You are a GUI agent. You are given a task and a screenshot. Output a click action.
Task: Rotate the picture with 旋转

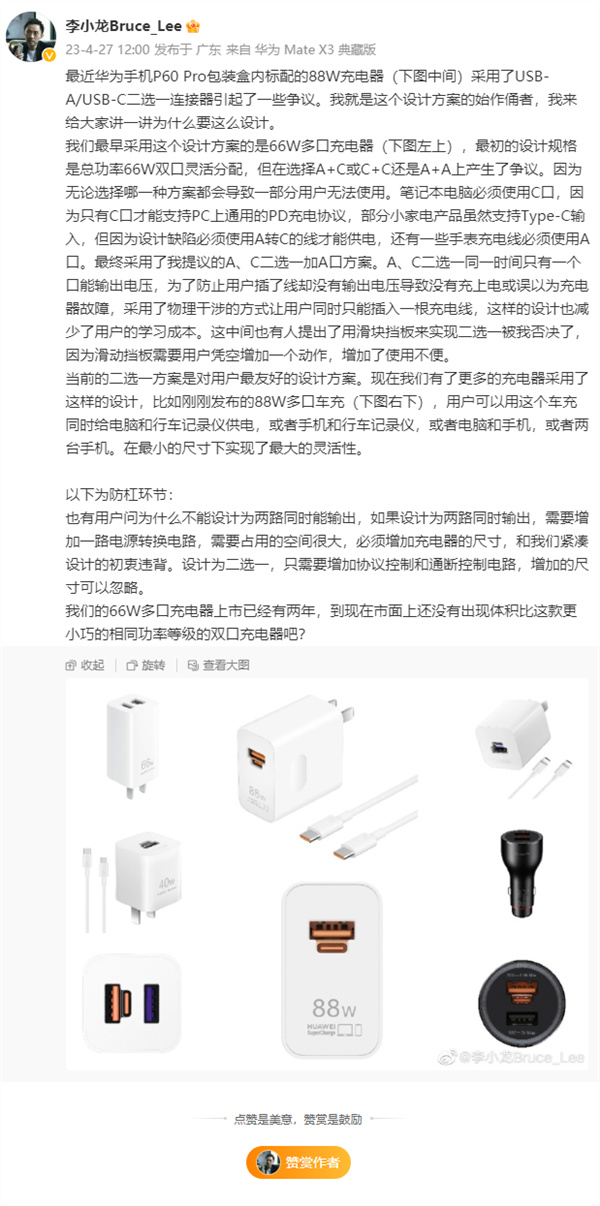point(146,665)
